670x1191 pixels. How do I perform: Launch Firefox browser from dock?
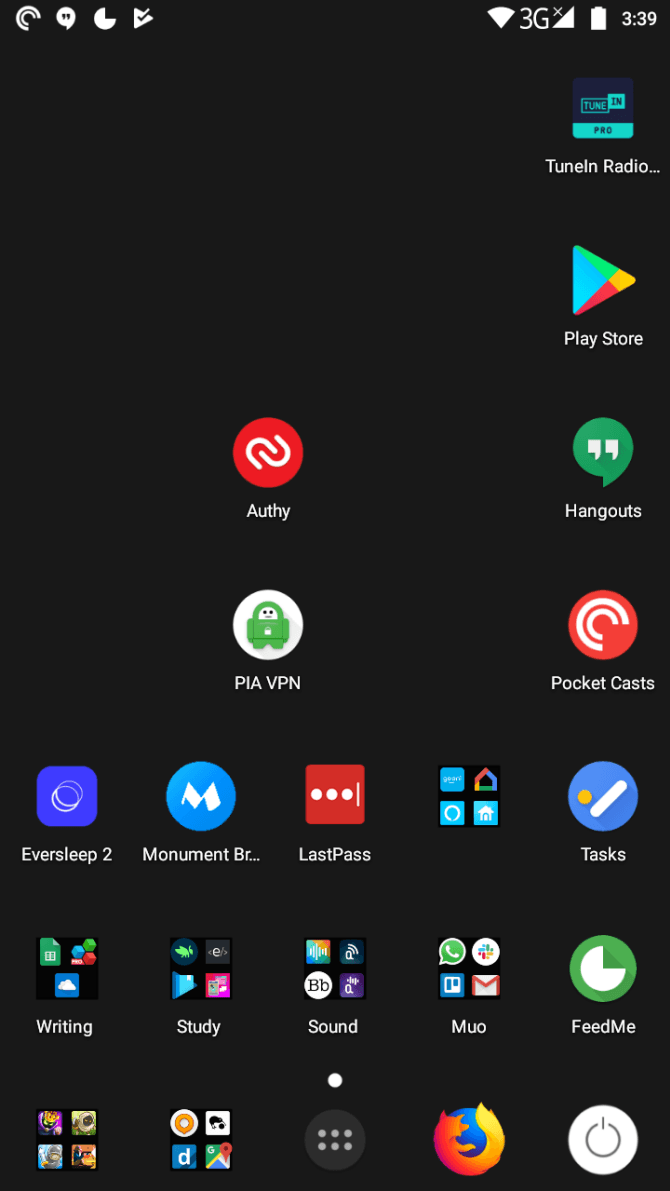468,1140
